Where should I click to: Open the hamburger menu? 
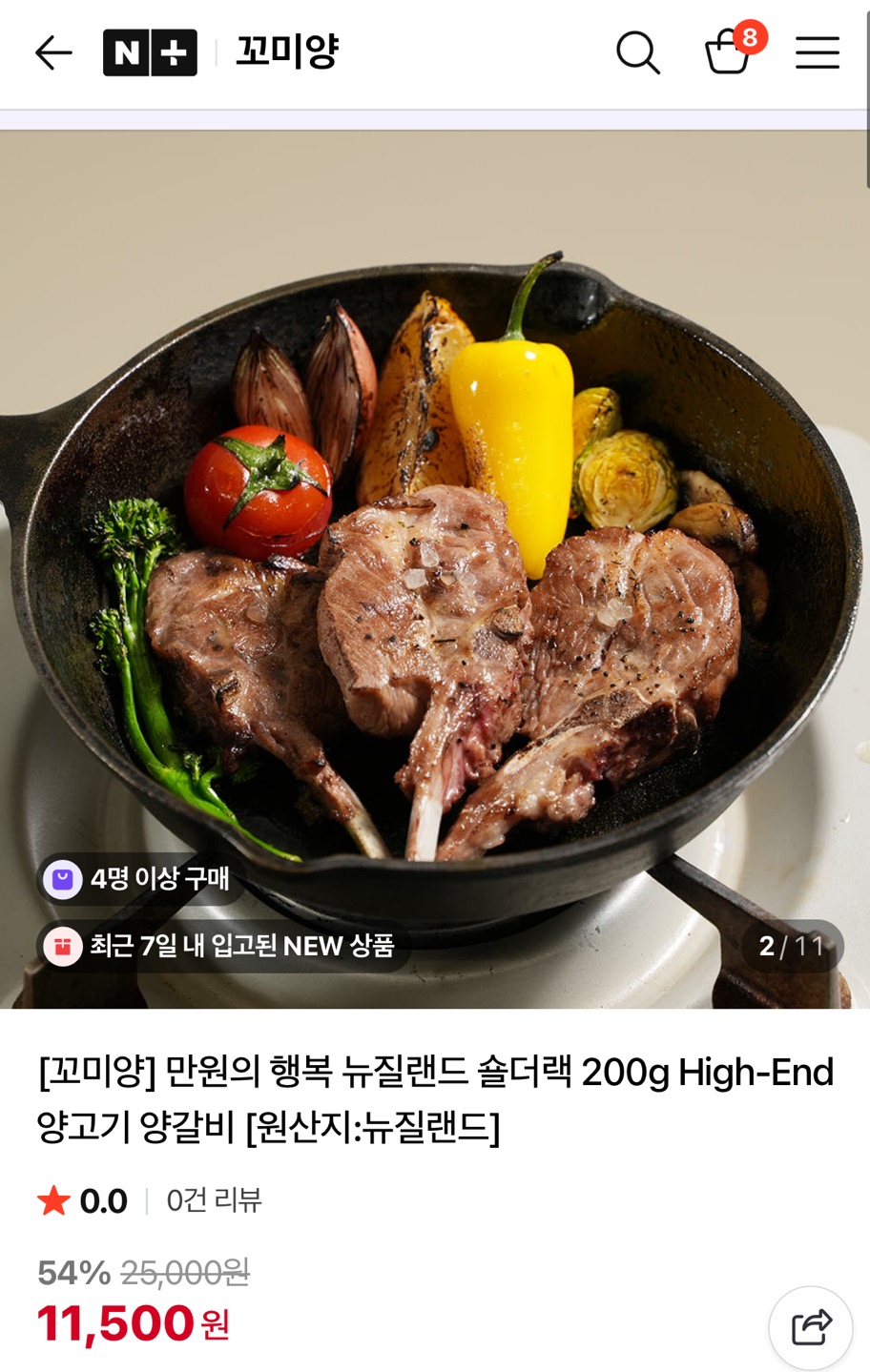pyautogui.click(x=817, y=52)
